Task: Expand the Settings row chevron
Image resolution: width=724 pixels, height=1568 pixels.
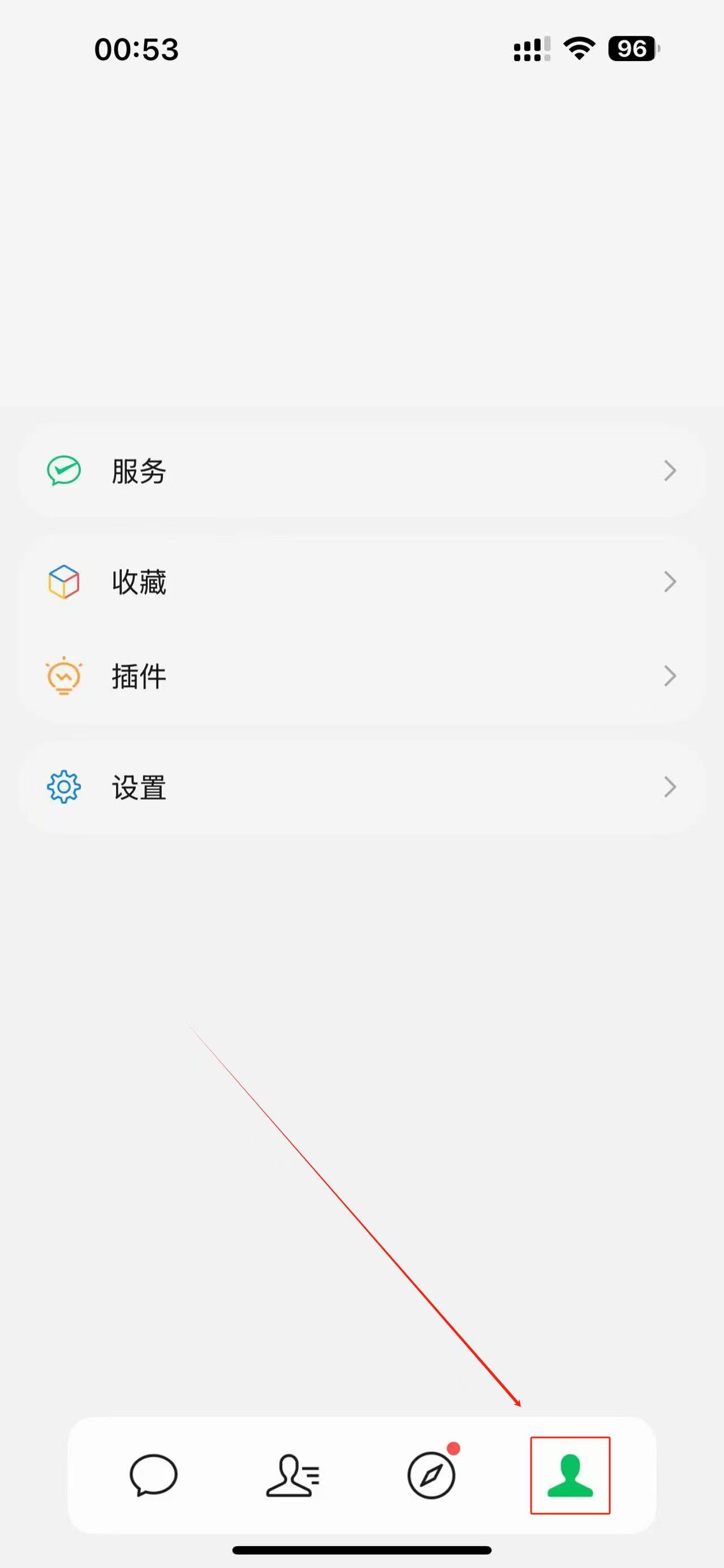Action: (670, 787)
